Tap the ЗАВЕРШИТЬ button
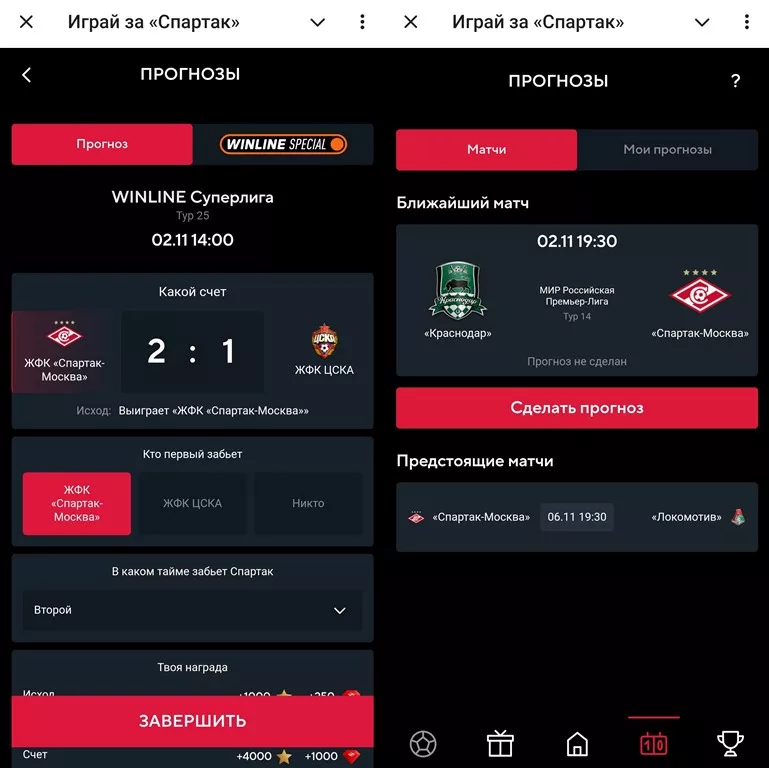Viewport: 769px width, 768px height. tap(192, 721)
